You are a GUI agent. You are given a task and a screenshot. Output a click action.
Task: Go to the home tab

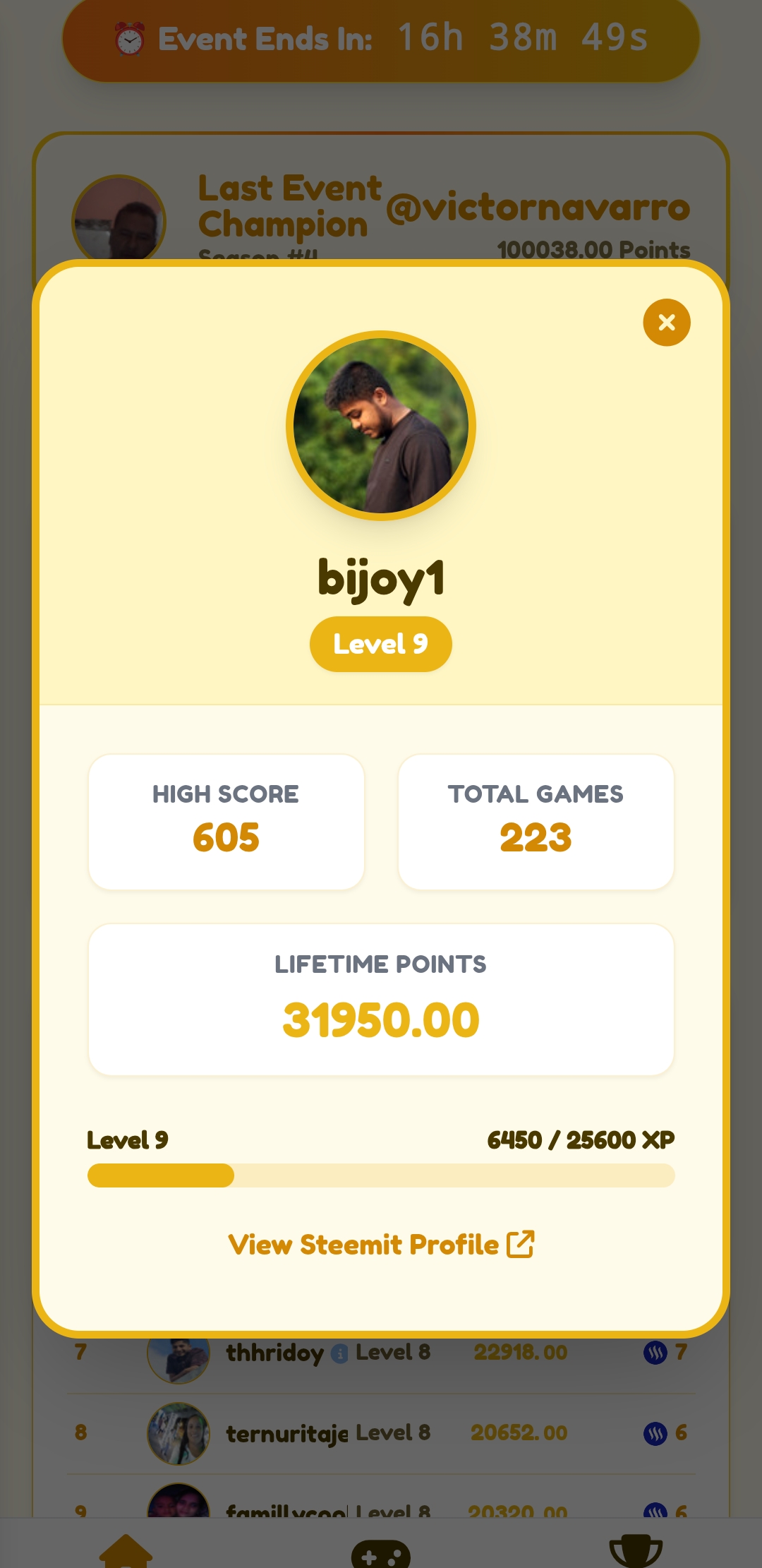point(126,1551)
